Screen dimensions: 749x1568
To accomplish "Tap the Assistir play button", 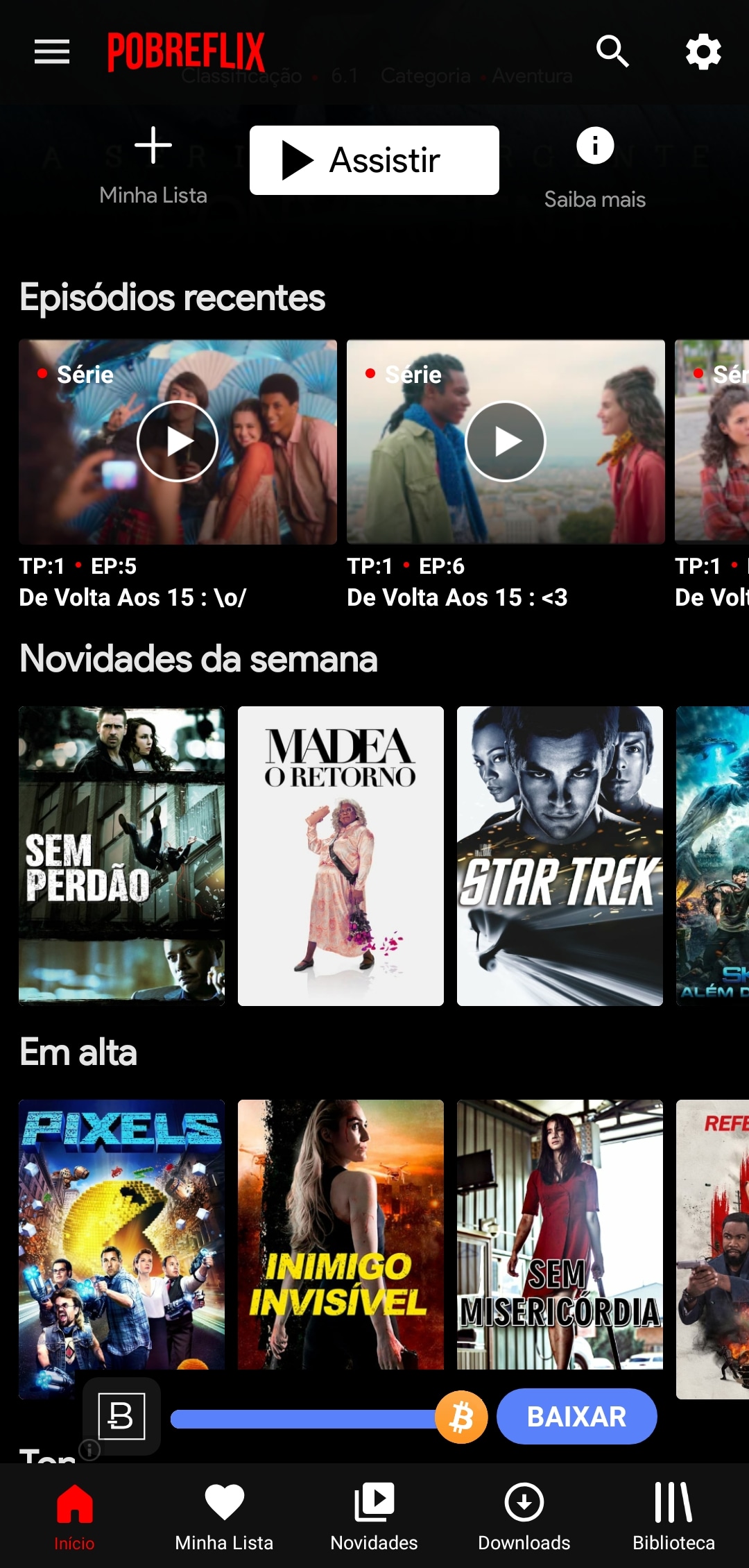I will click(x=374, y=160).
